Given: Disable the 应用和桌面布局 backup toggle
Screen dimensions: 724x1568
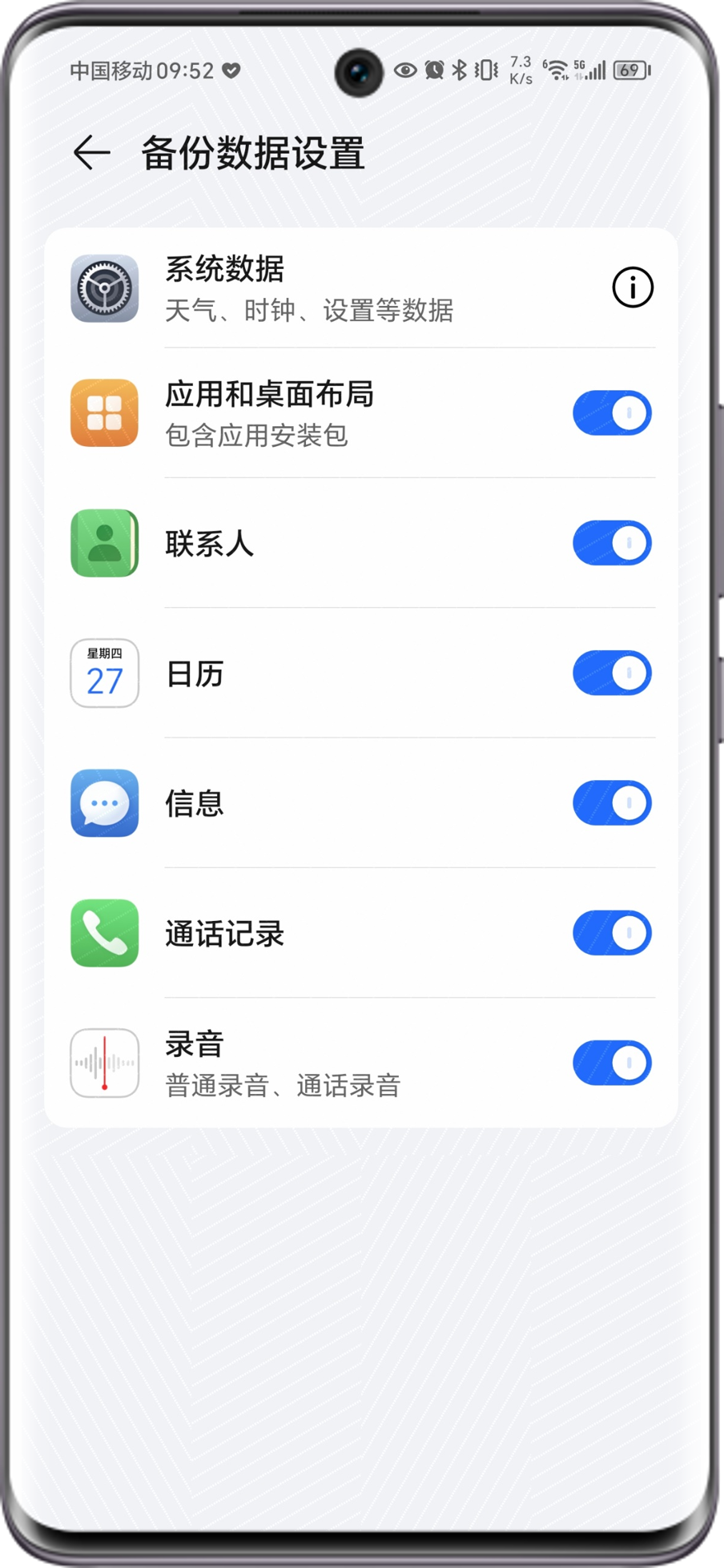Looking at the screenshot, I should (612, 412).
